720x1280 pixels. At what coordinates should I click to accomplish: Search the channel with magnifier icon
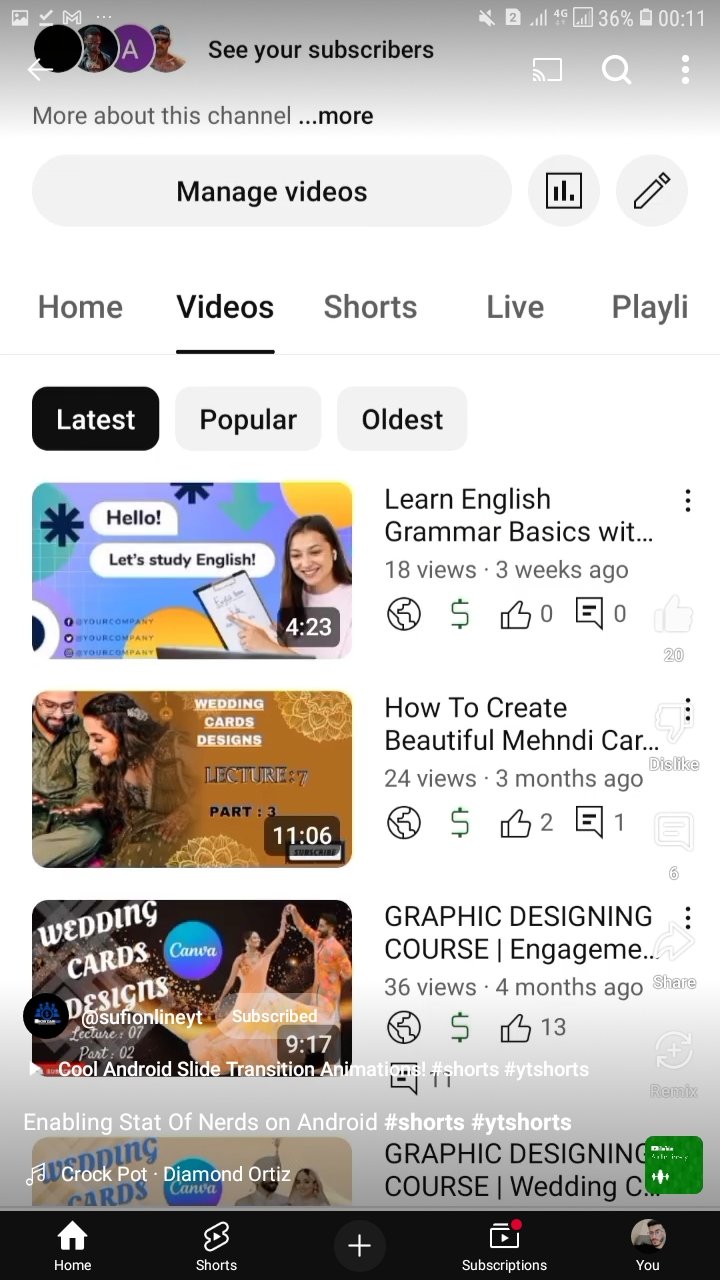pyautogui.click(x=616, y=70)
